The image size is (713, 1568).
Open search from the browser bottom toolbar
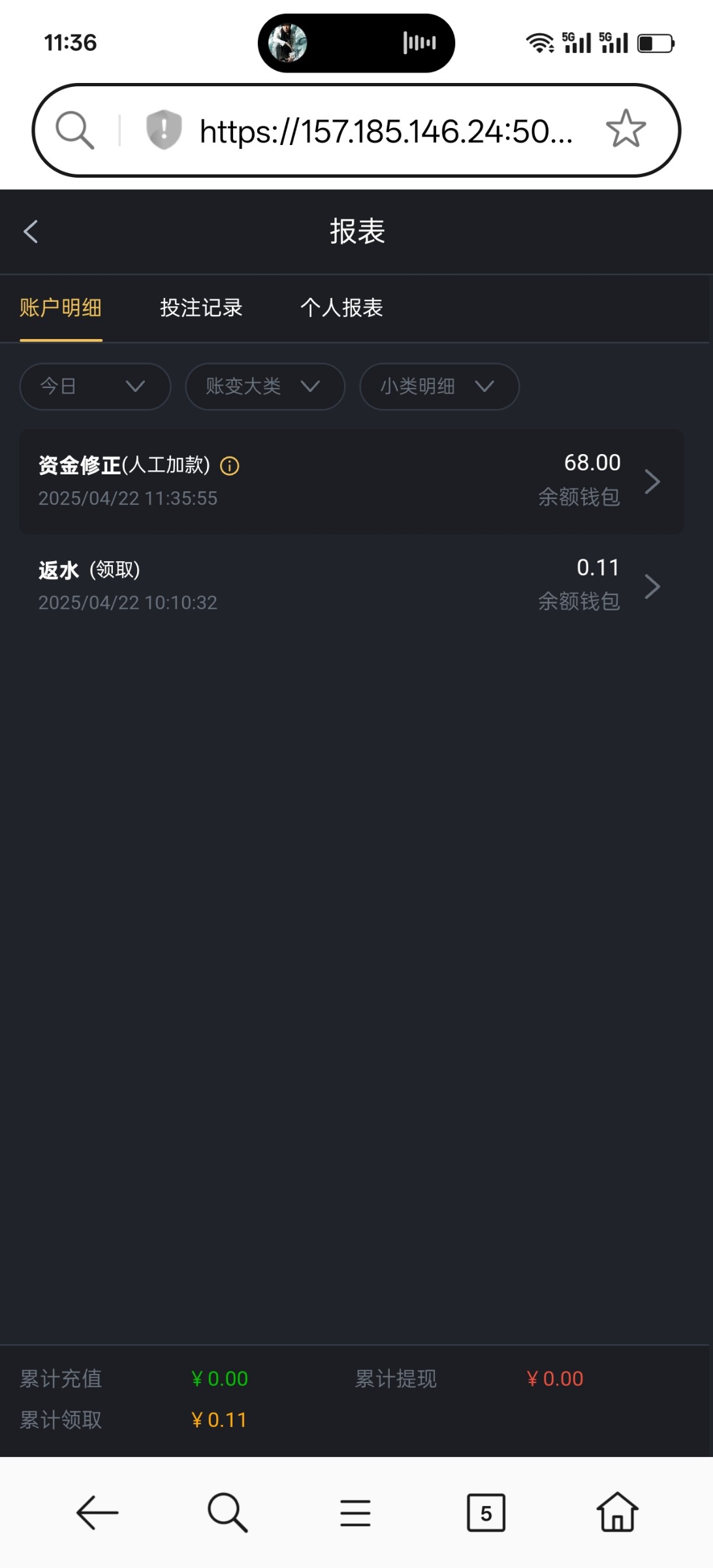(227, 1512)
